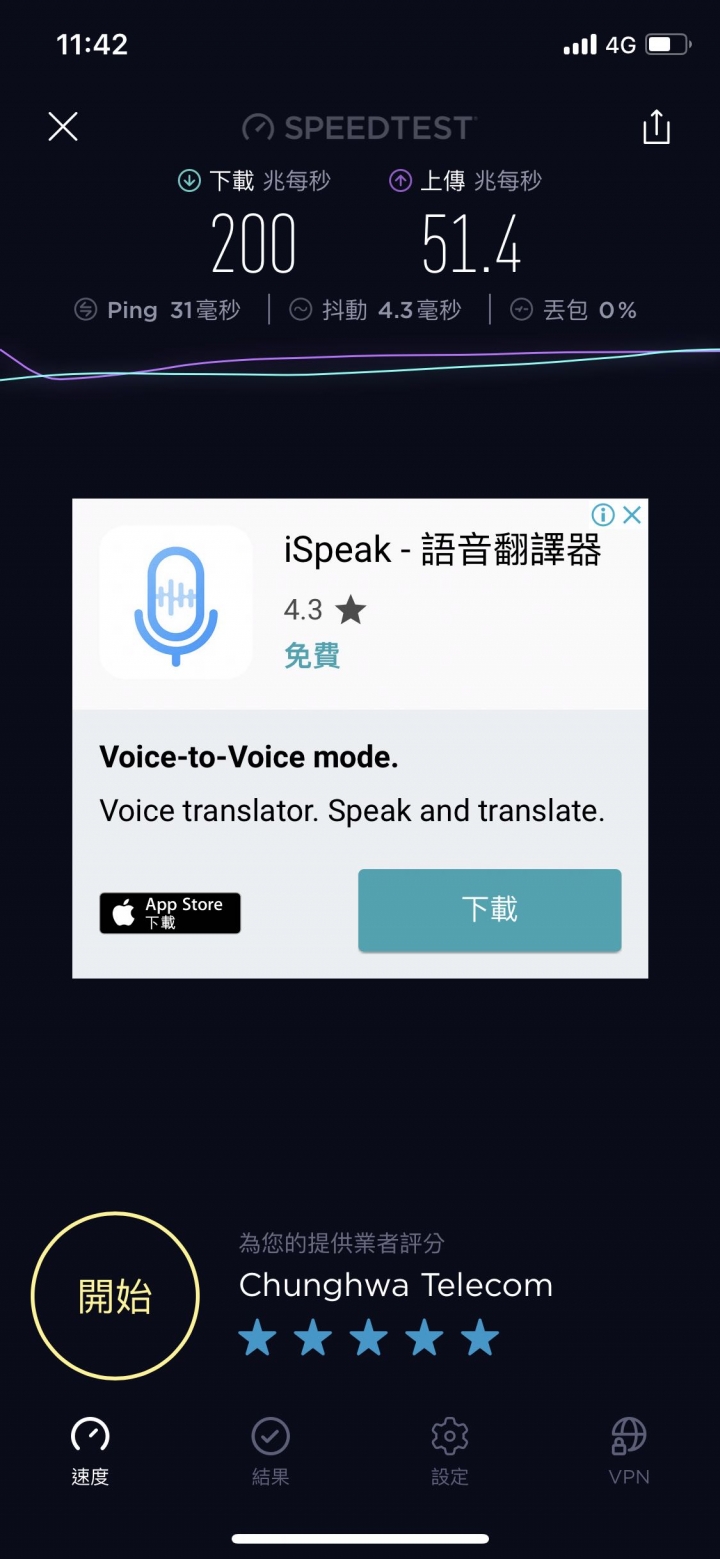Open the 設定 tab
The width and height of the screenshot is (720, 1559).
(449, 1451)
